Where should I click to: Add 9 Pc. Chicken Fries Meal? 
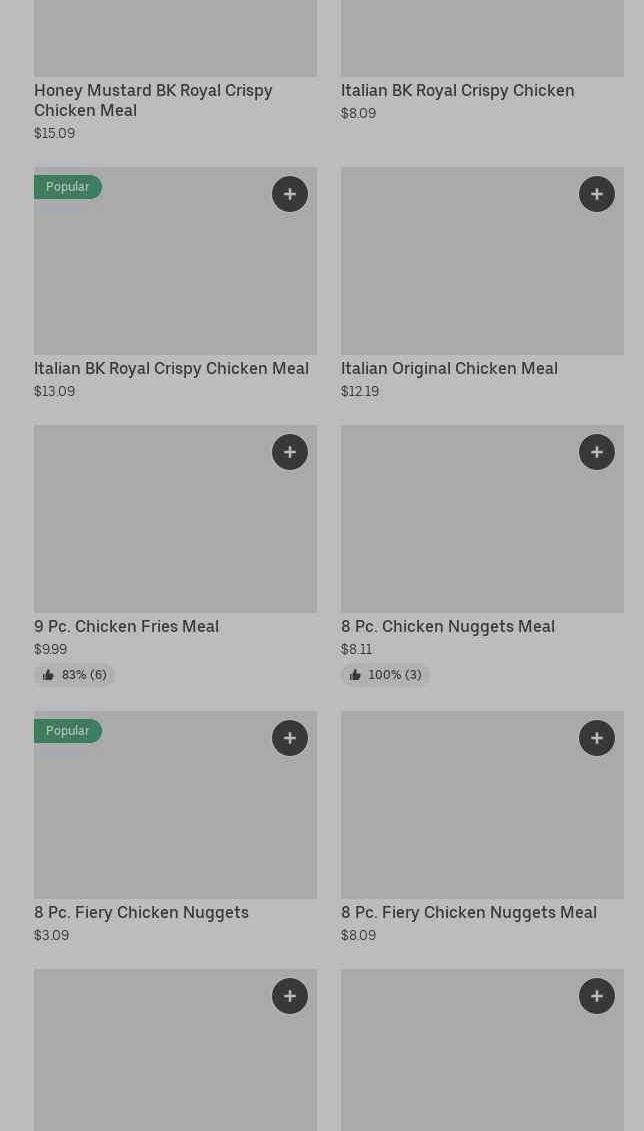click(290, 452)
